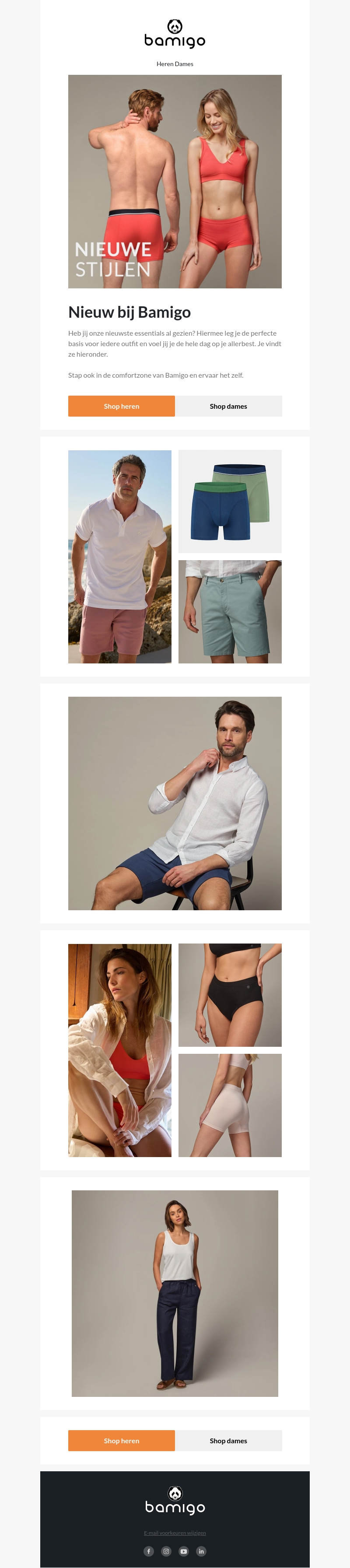Open Bamigo's LinkedIn page
Image resolution: width=350 pixels, height=1568 pixels.
pyautogui.click(x=201, y=1551)
